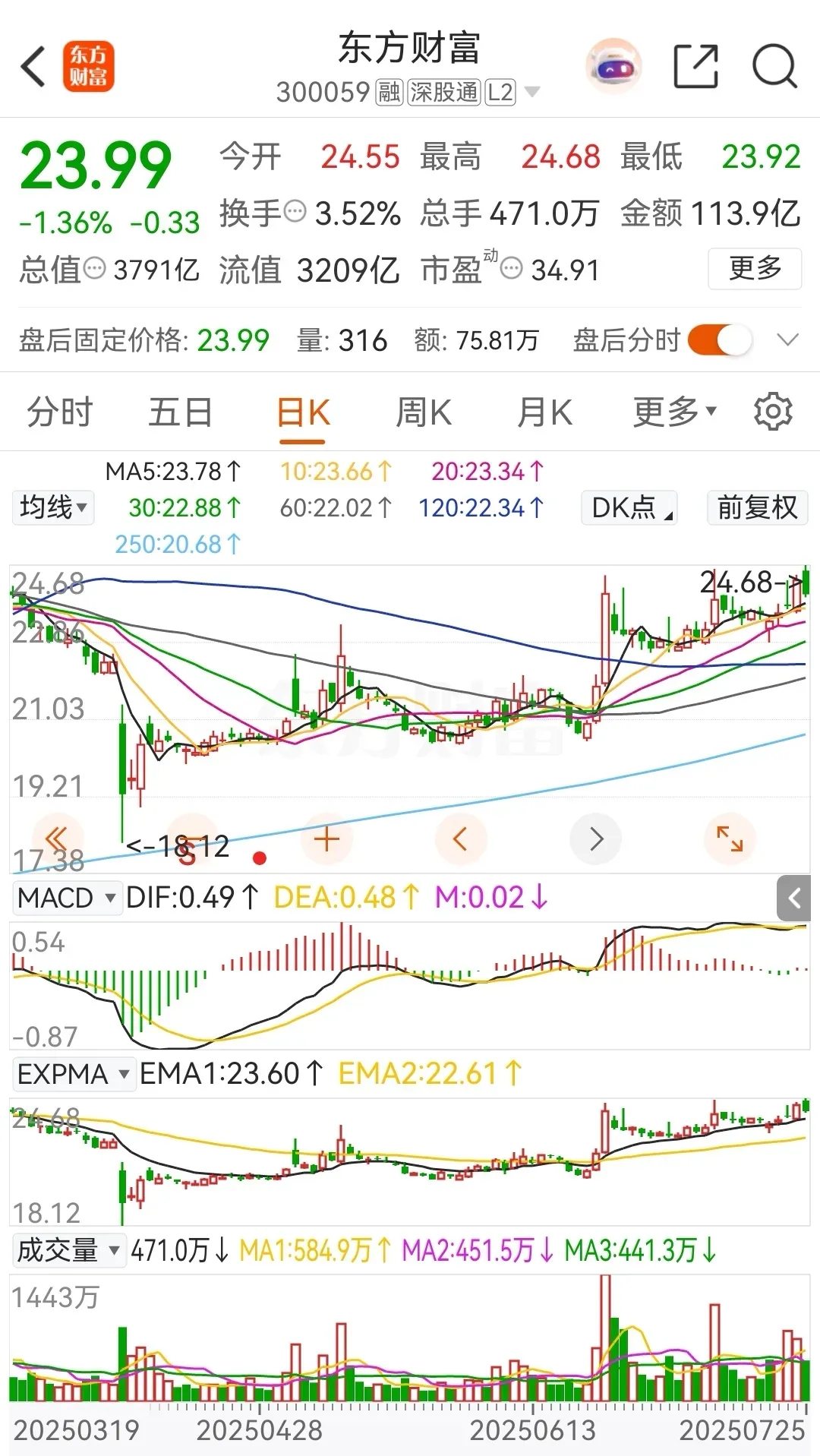This screenshot has height=1456, width=820.
Task: Tap the DK点 button
Action: 629,507
